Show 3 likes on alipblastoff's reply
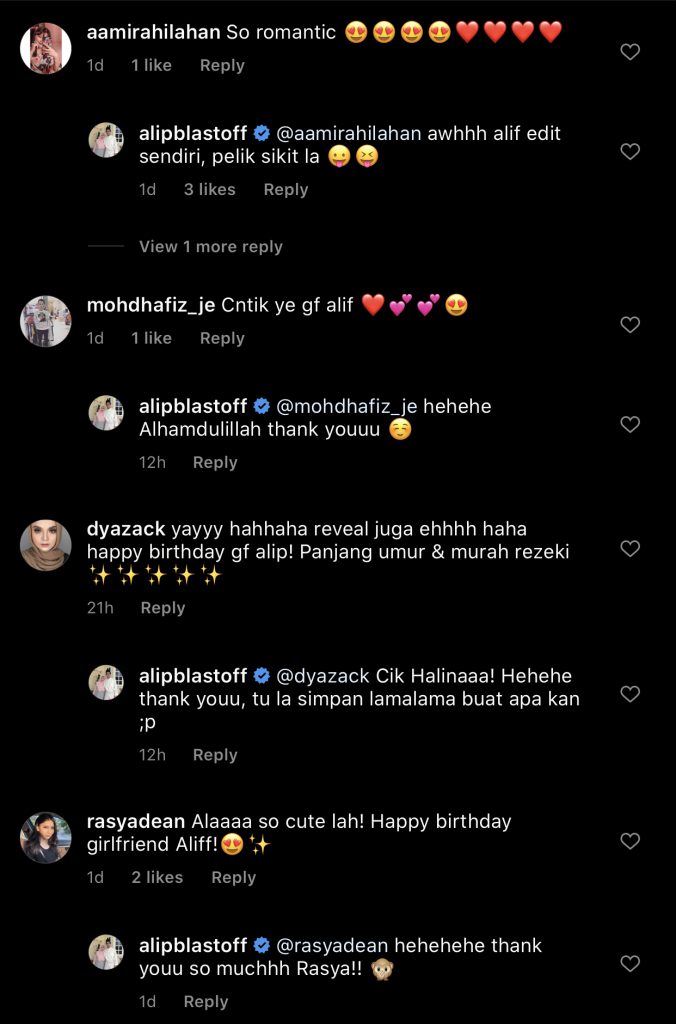 pos(209,189)
